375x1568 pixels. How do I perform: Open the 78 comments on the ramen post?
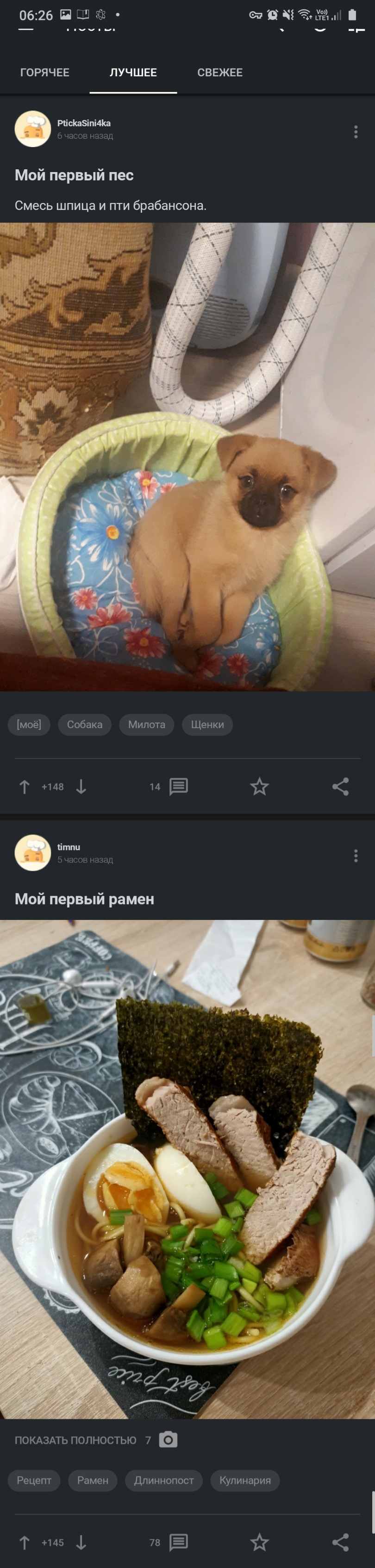tap(169, 1543)
